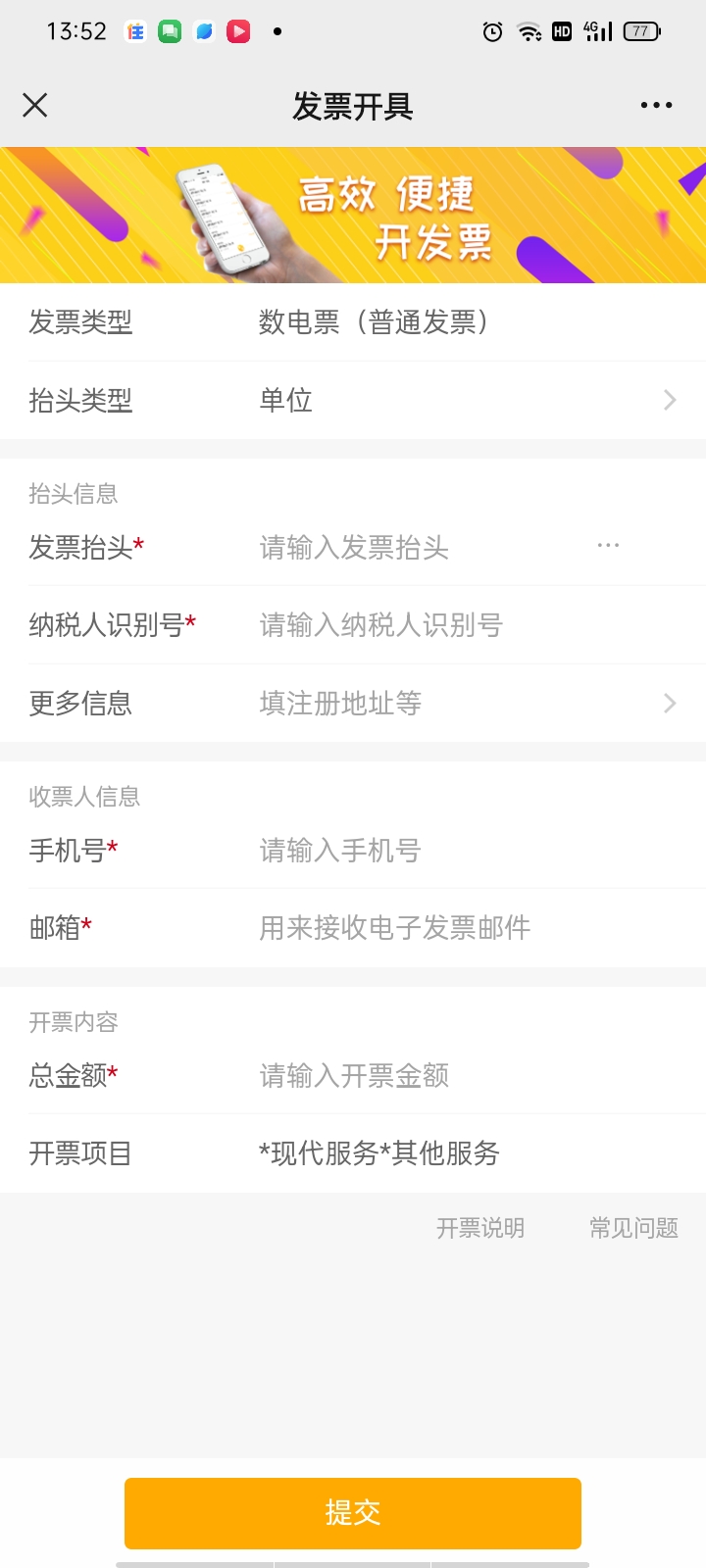Expand 更多信息 to fill the registered address
This screenshot has width=706, height=1568.
(x=461, y=703)
